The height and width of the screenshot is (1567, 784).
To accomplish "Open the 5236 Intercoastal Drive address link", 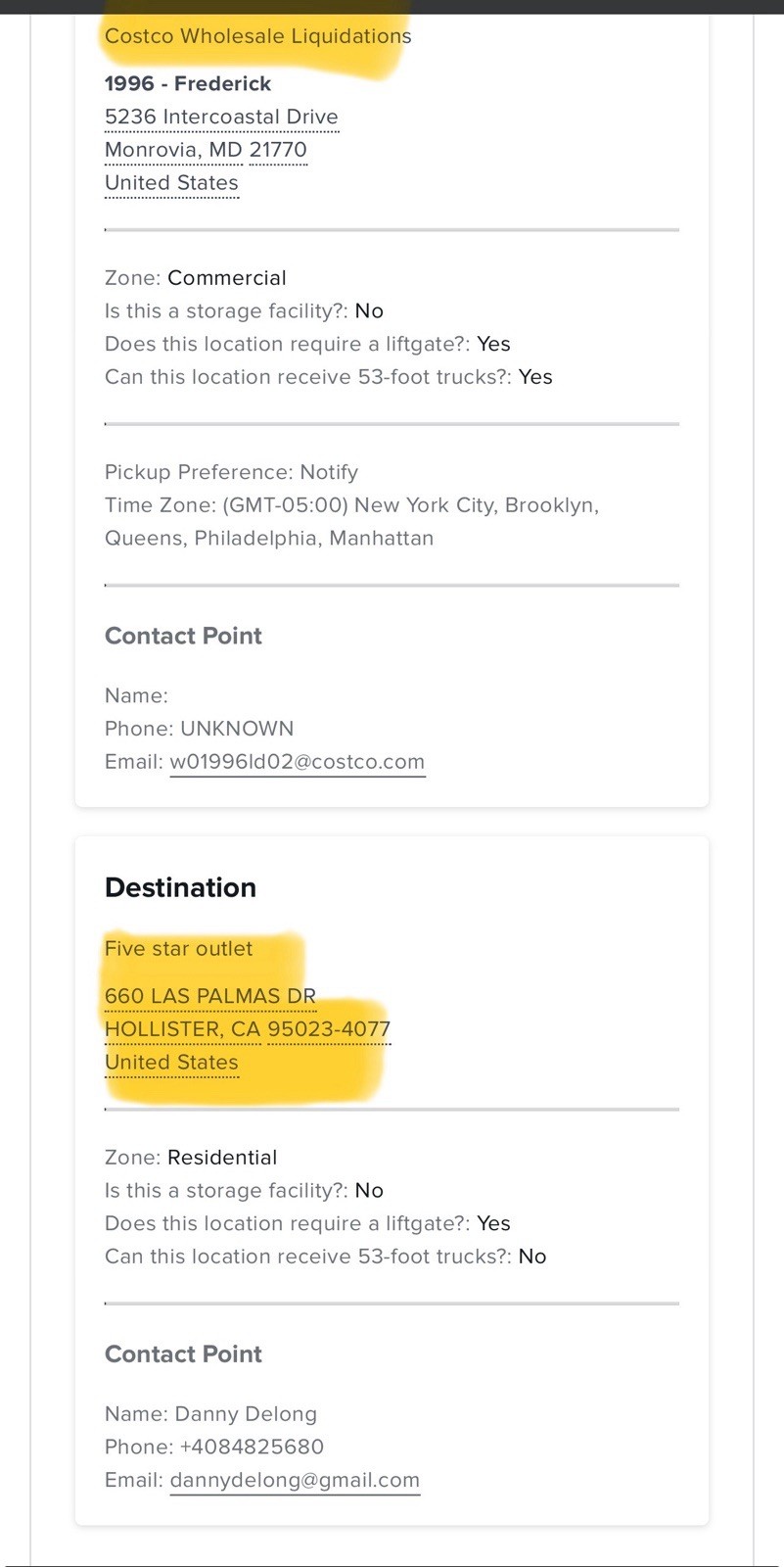I will [x=221, y=118].
